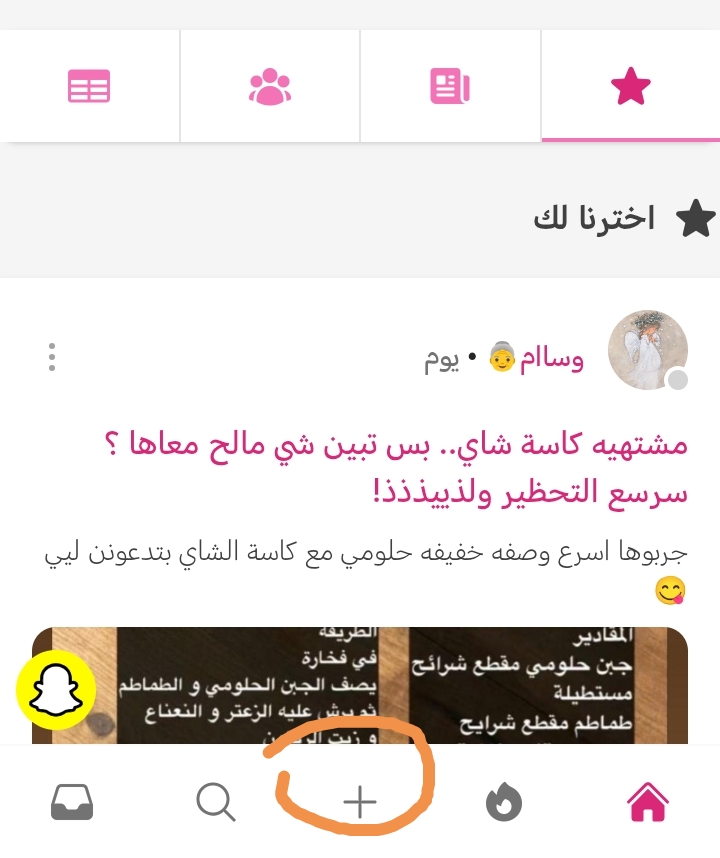Switch to the groups people tab

(x=270, y=87)
